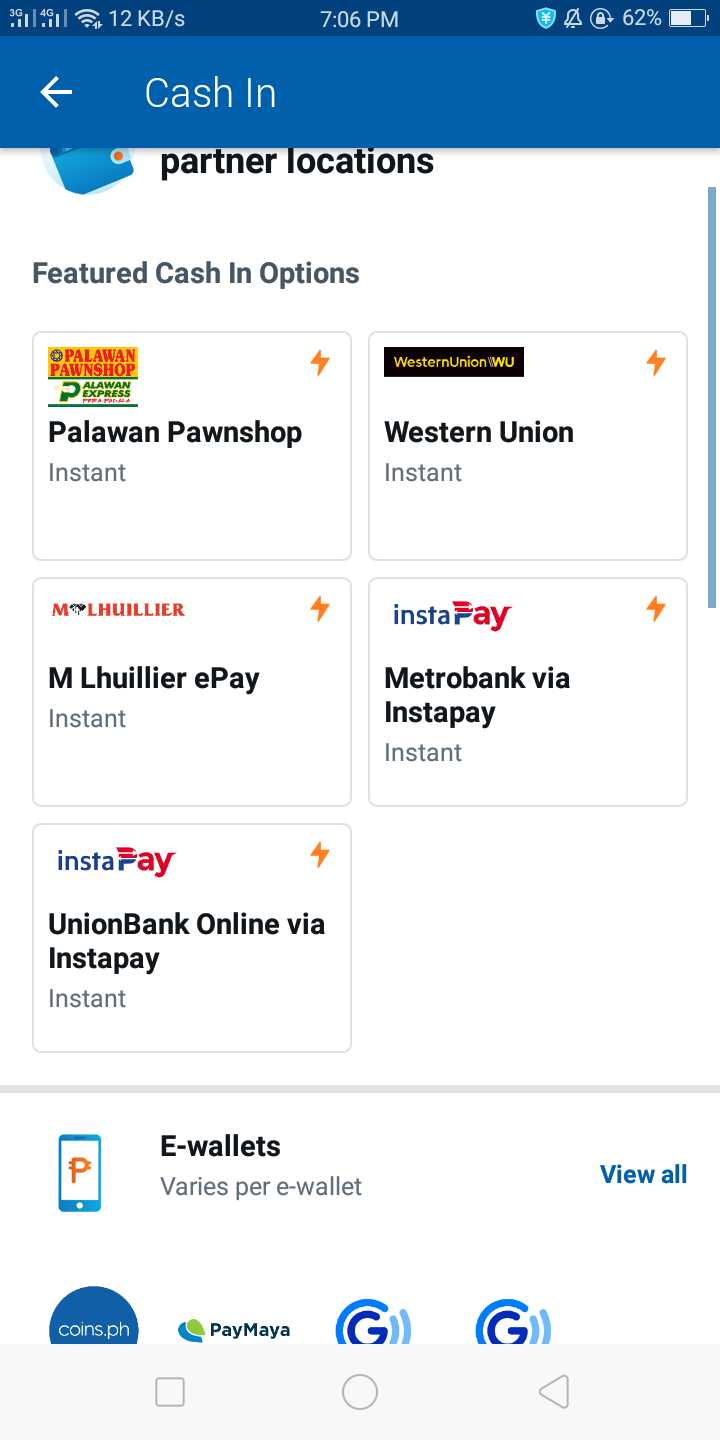Open M Lhuillier ePay option

tap(192, 692)
